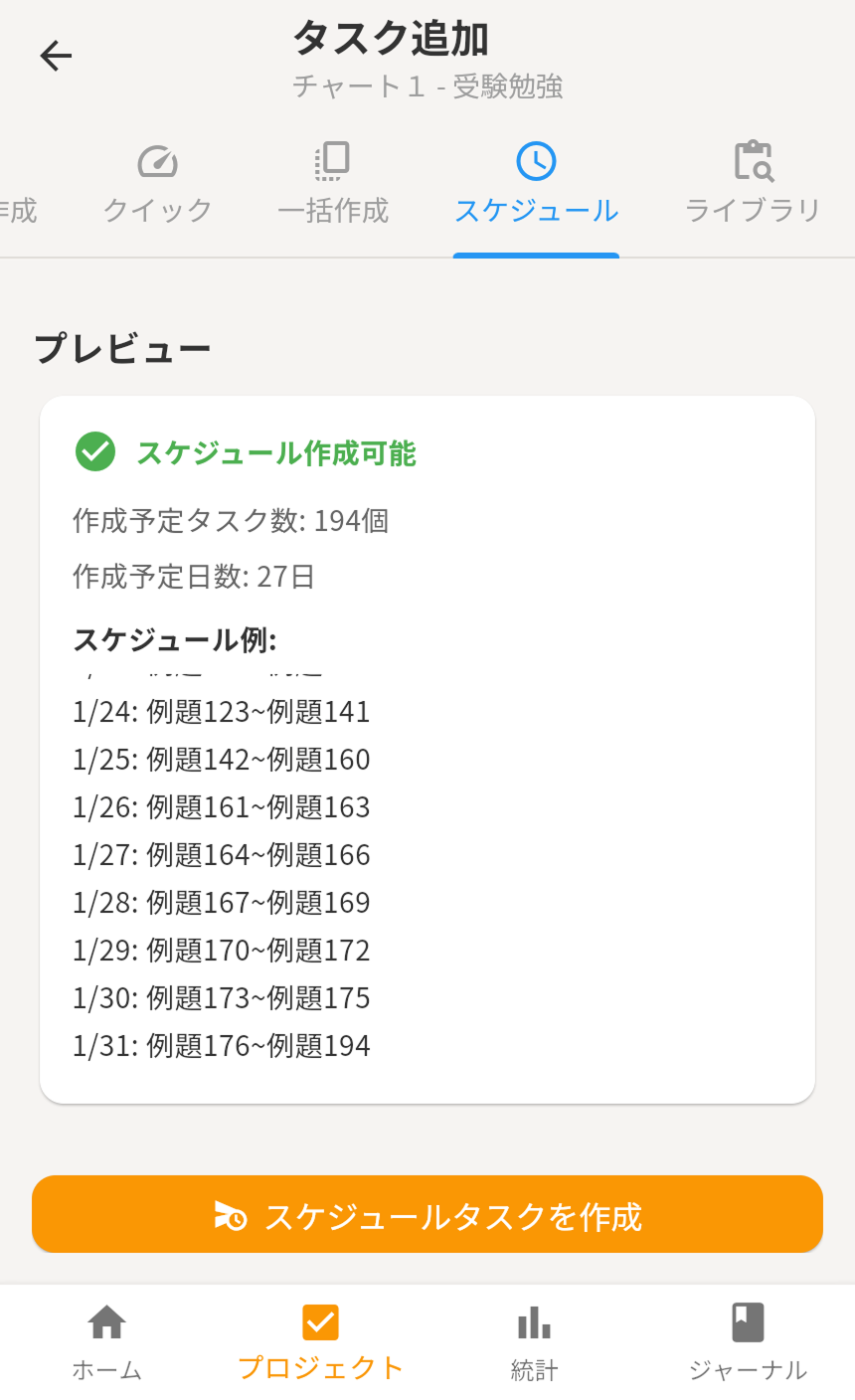
Task: Click the orange プロジェクト checkbox icon
Action: [x=320, y=1323]
